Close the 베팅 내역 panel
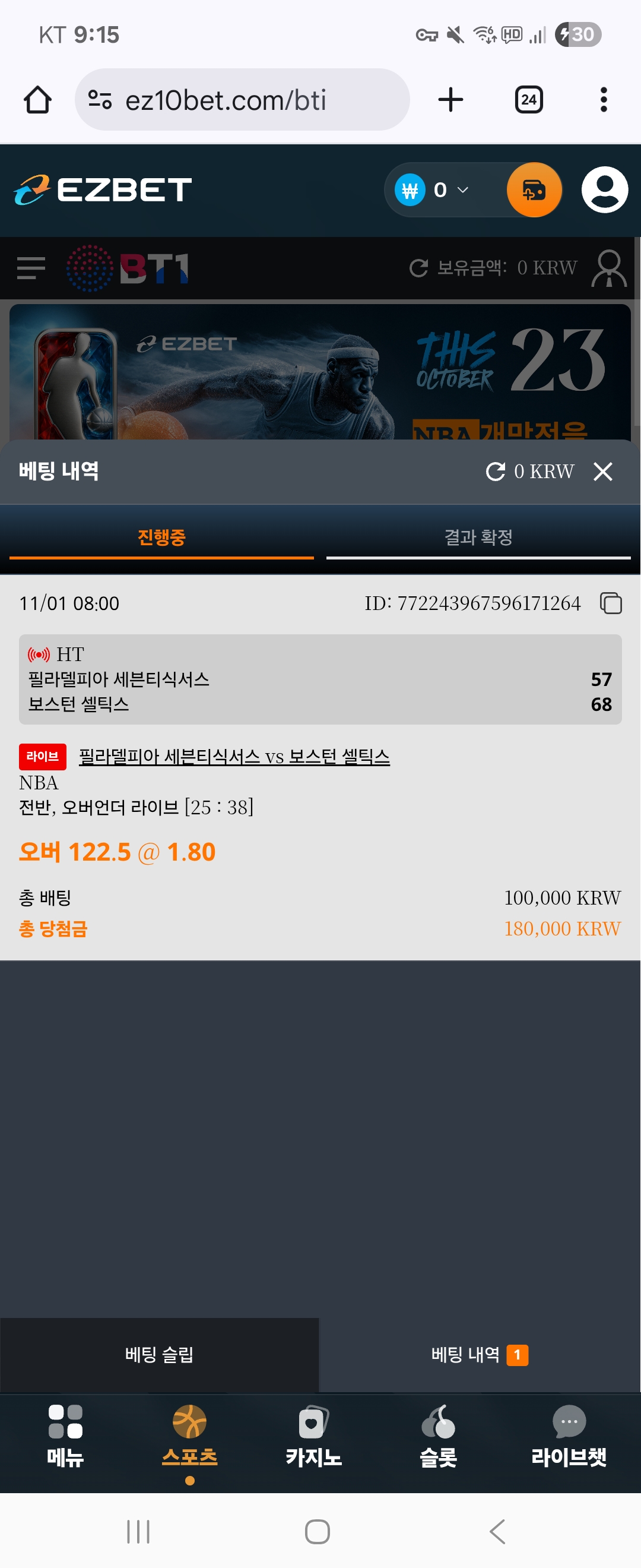The image size is (641, 1568). click(x=602, y=471)
